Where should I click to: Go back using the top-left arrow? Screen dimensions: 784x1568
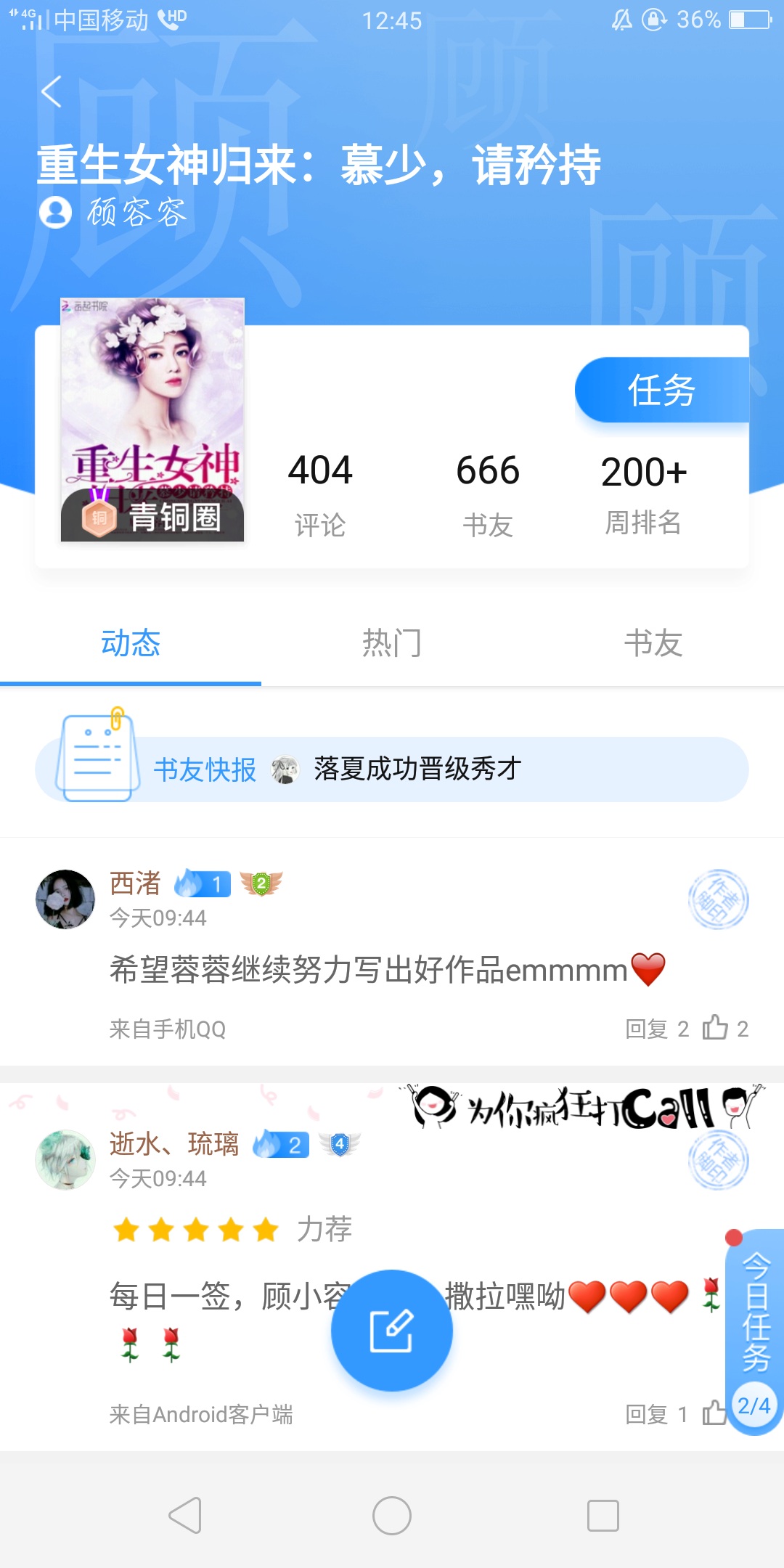tap(52, 92)
